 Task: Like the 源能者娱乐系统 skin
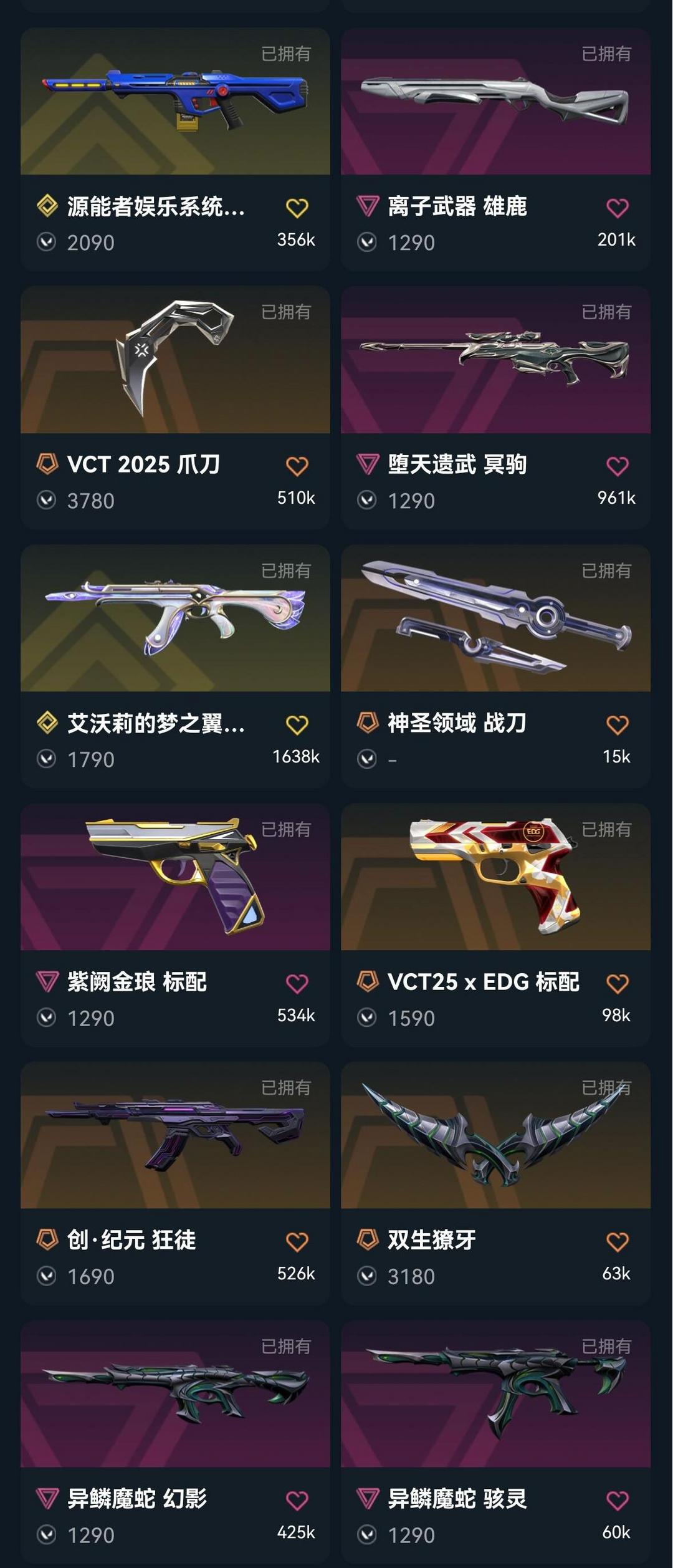click(297, 208)
